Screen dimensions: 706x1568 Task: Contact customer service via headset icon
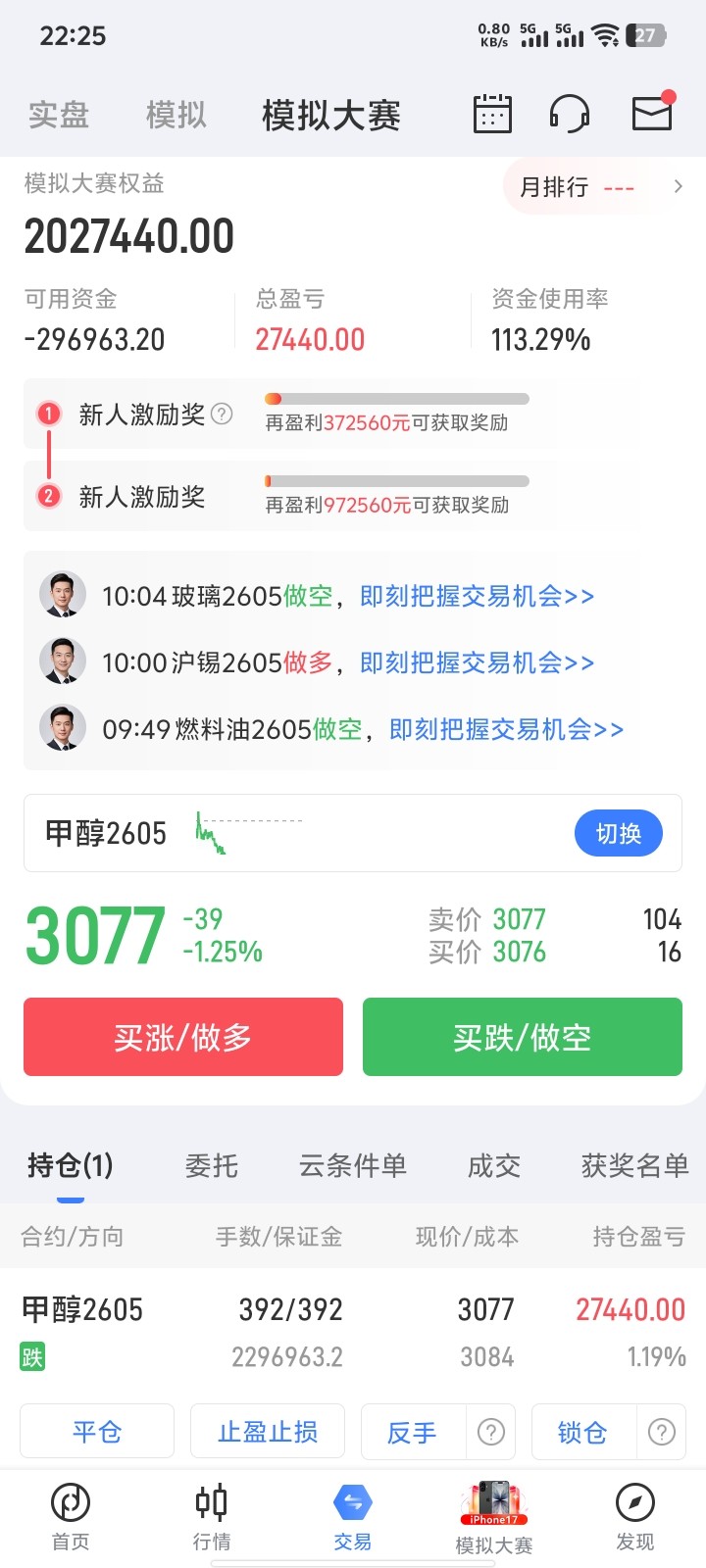569,115
